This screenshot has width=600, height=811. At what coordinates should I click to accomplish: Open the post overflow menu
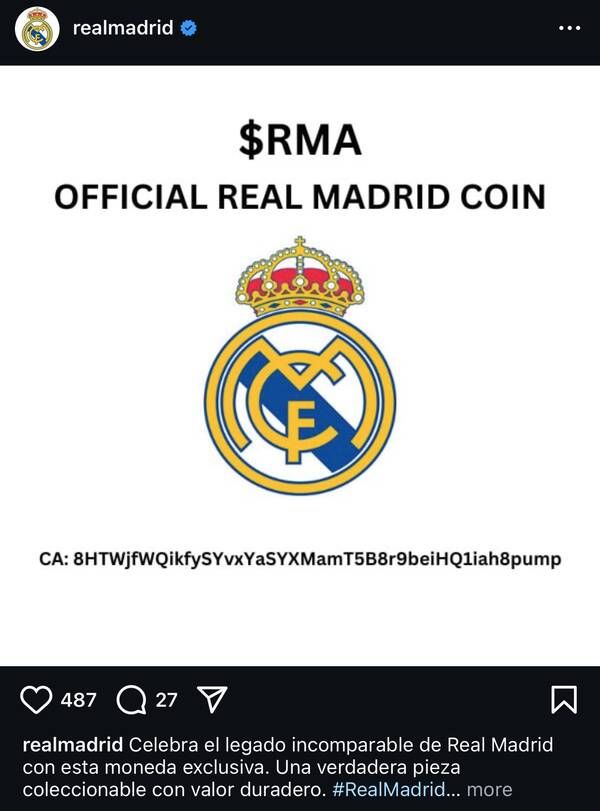tap(569, 29)
